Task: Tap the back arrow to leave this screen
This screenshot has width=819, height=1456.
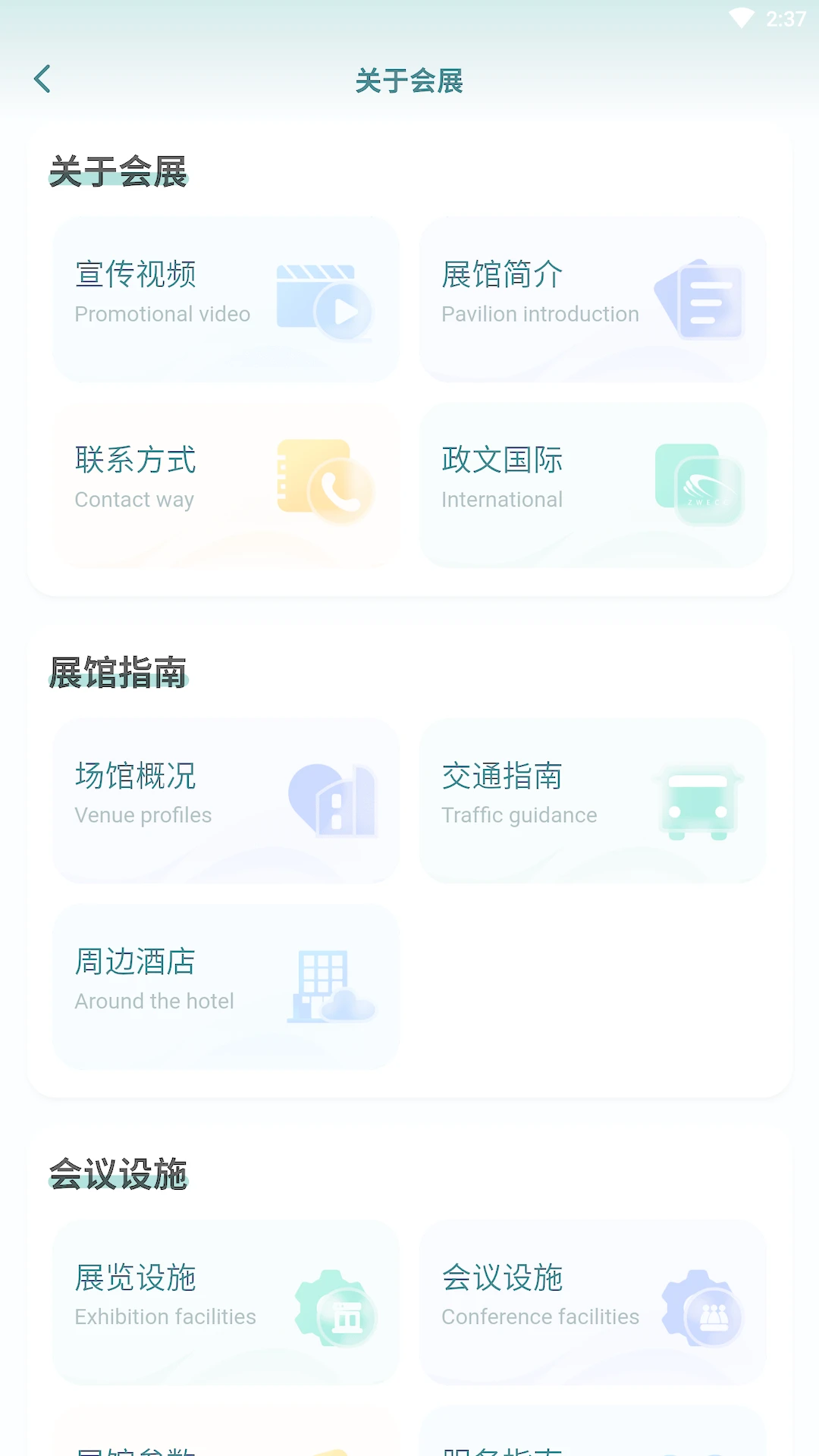Action: (43, 79)
